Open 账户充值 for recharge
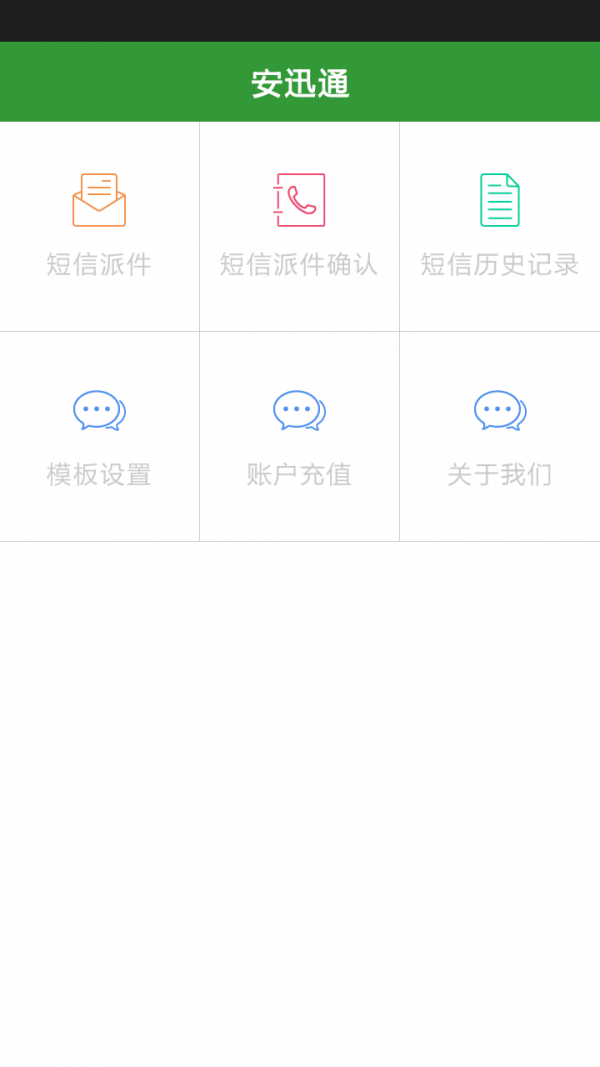Image resolution: width=600 pixels, height=1067 pixels. 299,437
